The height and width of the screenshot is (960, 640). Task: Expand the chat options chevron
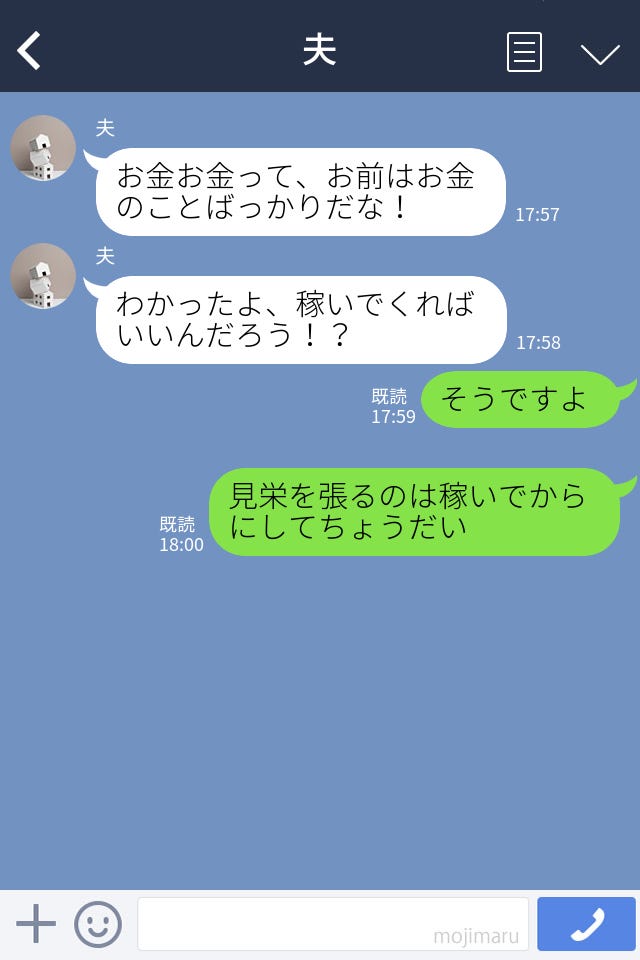point(600,53)
